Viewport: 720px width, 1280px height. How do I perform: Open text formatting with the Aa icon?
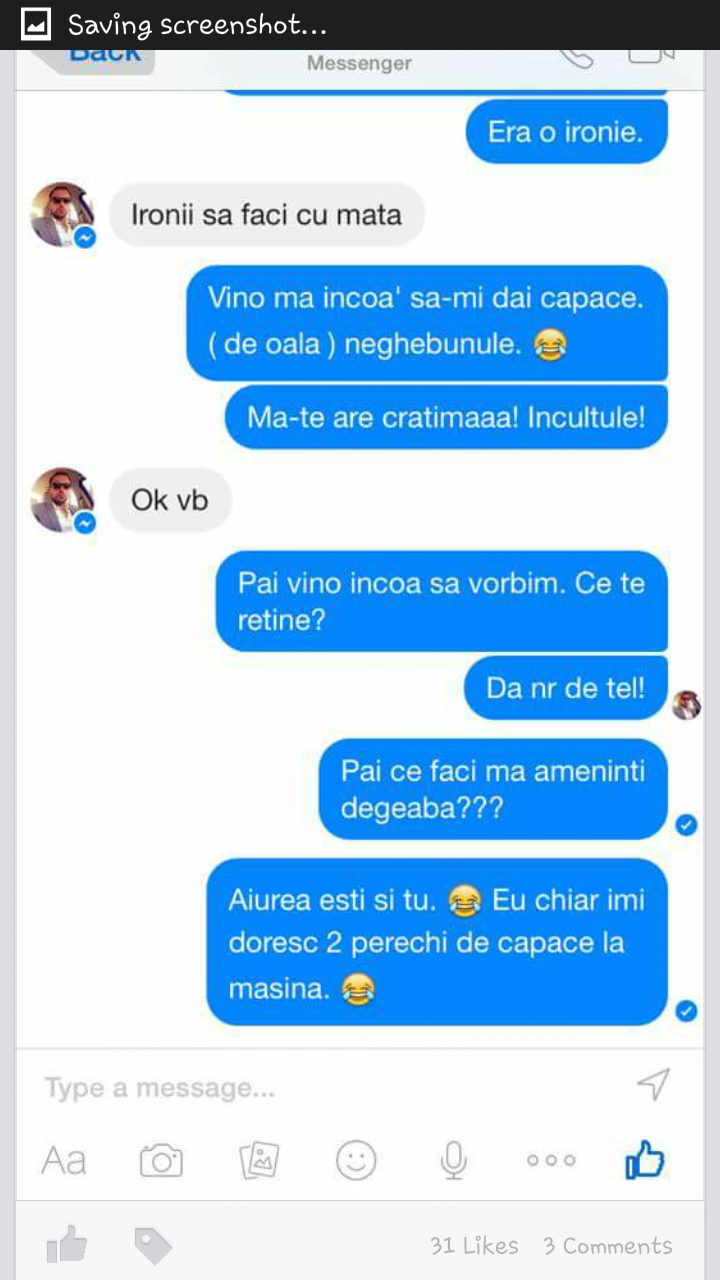pos(63,1159)
